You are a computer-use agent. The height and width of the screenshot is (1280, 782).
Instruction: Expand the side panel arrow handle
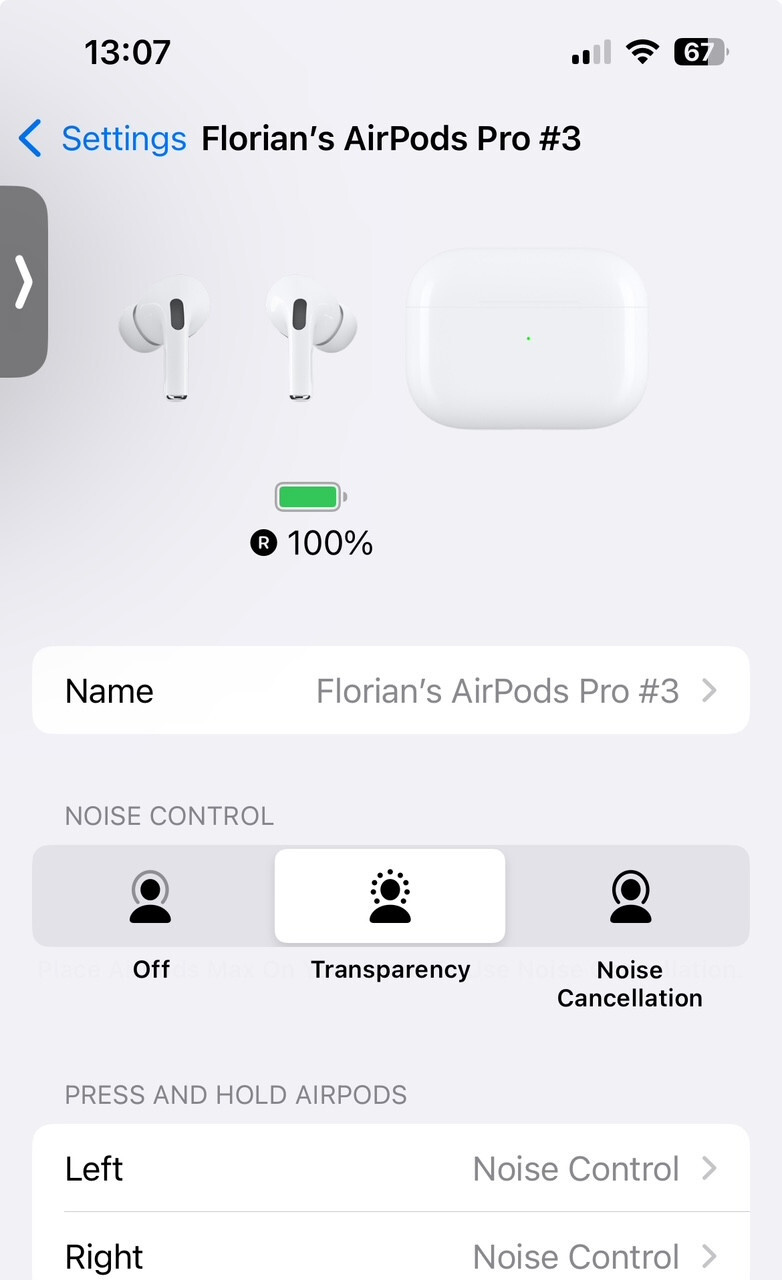click(24, 282)
